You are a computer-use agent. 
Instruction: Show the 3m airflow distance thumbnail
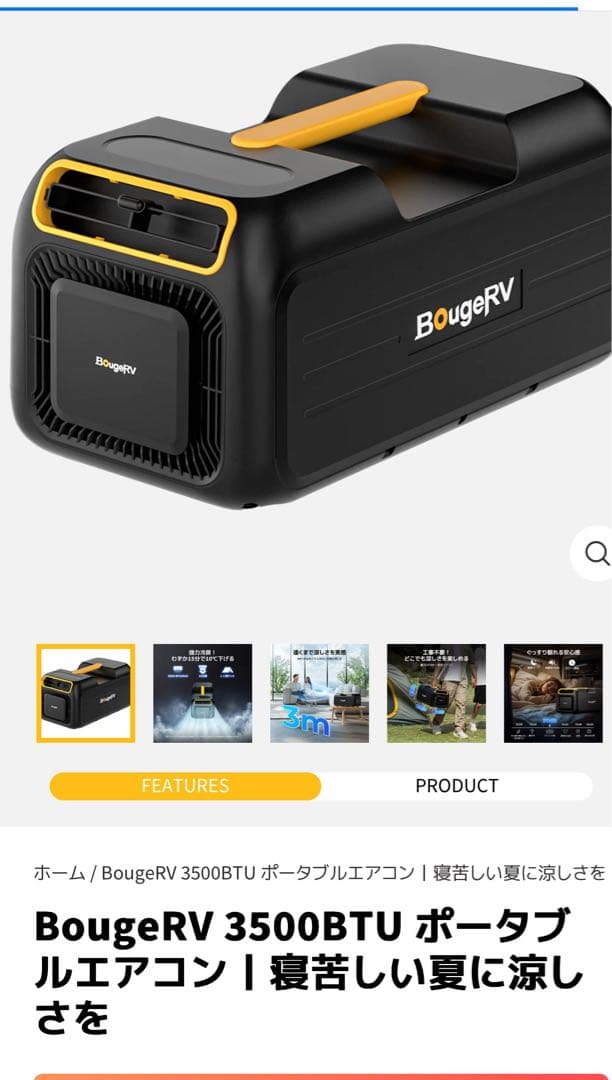point(319,693)
